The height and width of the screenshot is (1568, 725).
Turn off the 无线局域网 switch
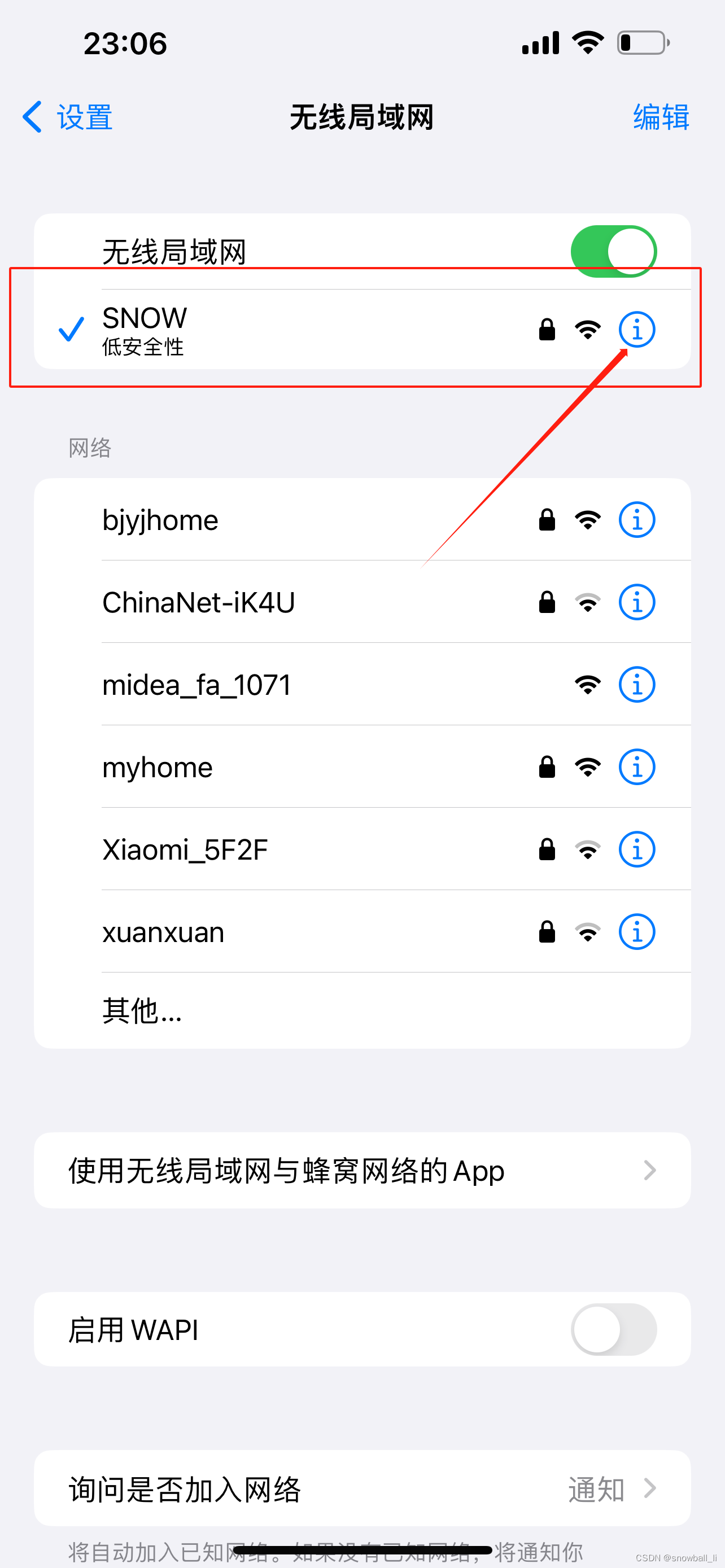[613, 251]
